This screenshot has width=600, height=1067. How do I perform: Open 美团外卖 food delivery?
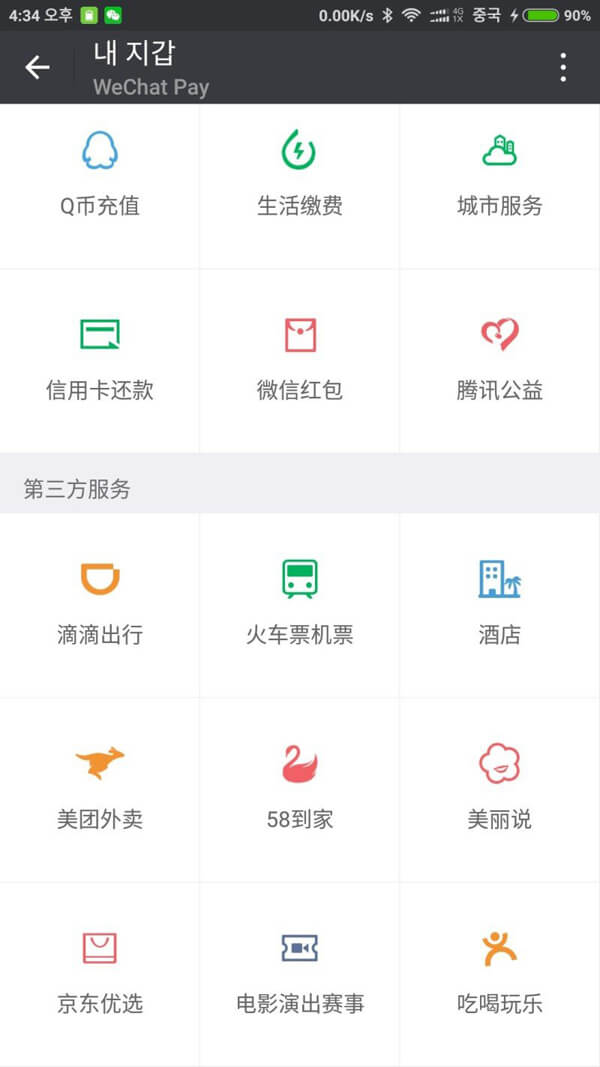click(100, 790)
